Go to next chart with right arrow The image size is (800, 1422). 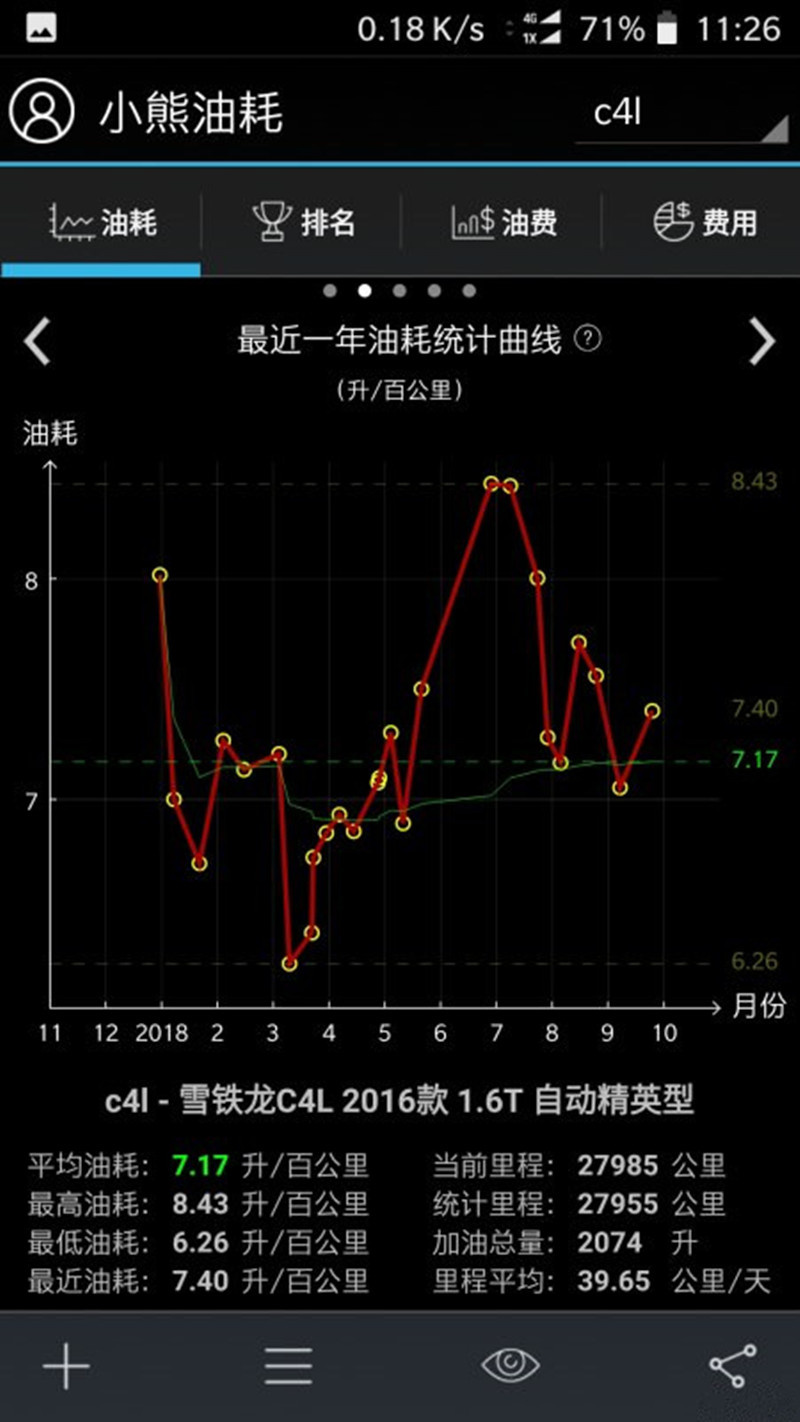762,342
